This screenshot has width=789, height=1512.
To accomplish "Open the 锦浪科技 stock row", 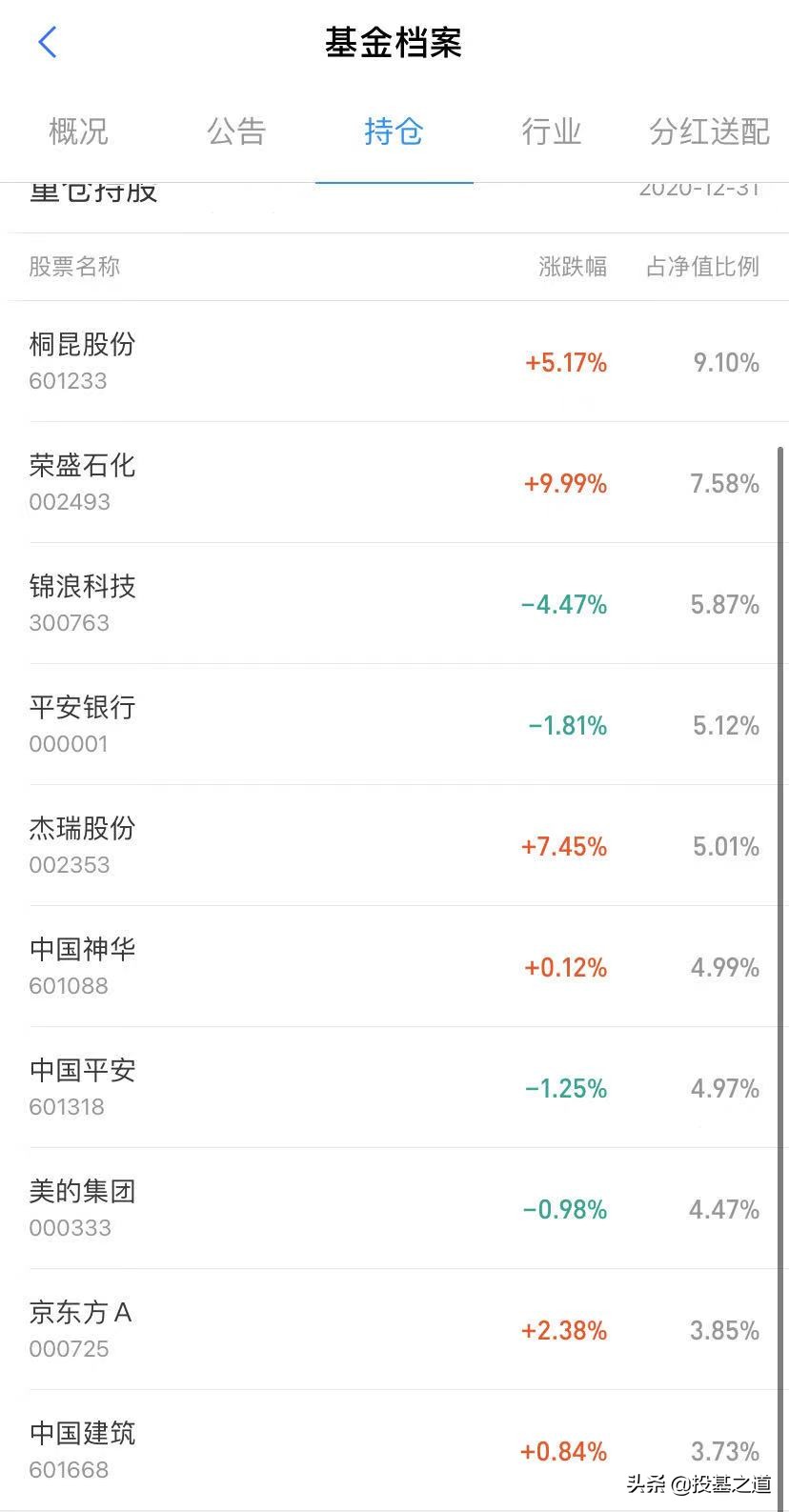I will coord(394,604).
